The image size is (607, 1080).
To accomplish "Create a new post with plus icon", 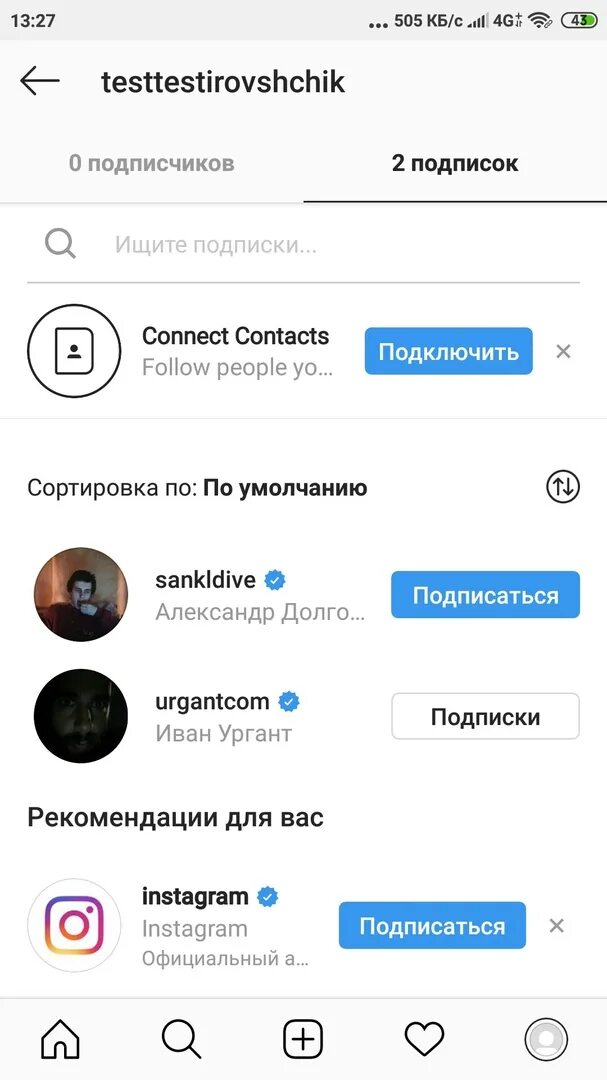I will pos(303,1039).
